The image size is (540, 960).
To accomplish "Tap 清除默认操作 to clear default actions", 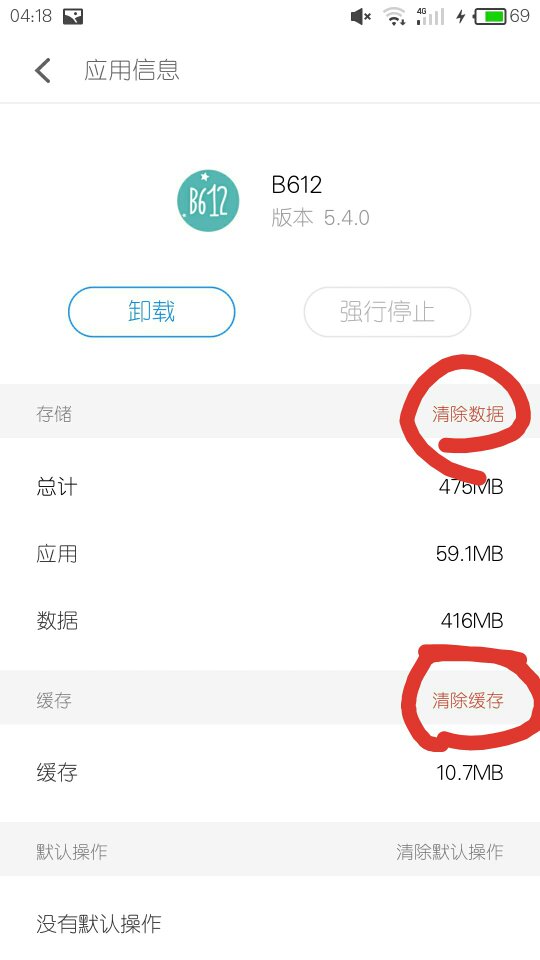I will click(x=449, y=852).
